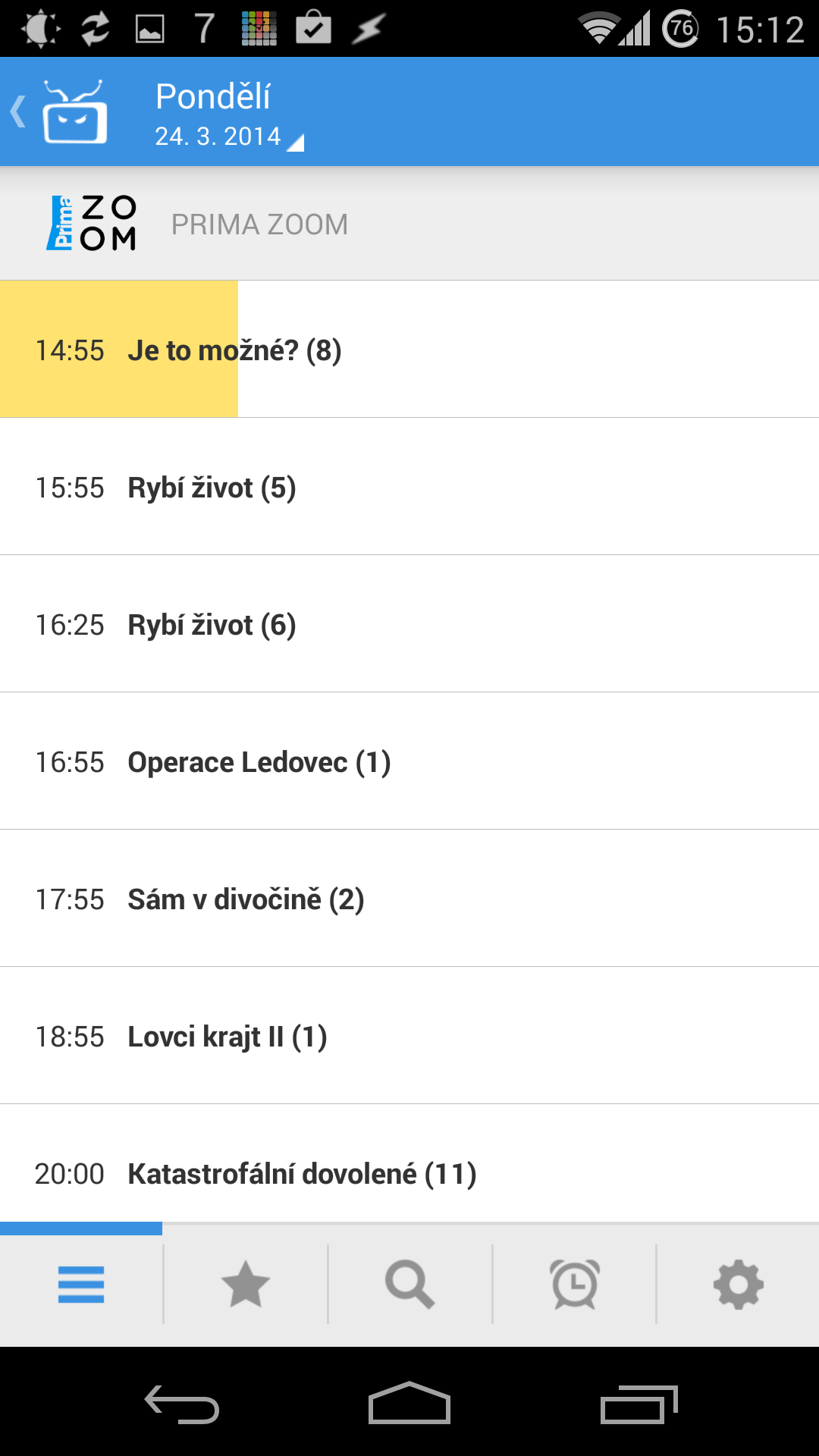
Task: Switch to the favorites star tab
Action: [x=246, y=1285]
